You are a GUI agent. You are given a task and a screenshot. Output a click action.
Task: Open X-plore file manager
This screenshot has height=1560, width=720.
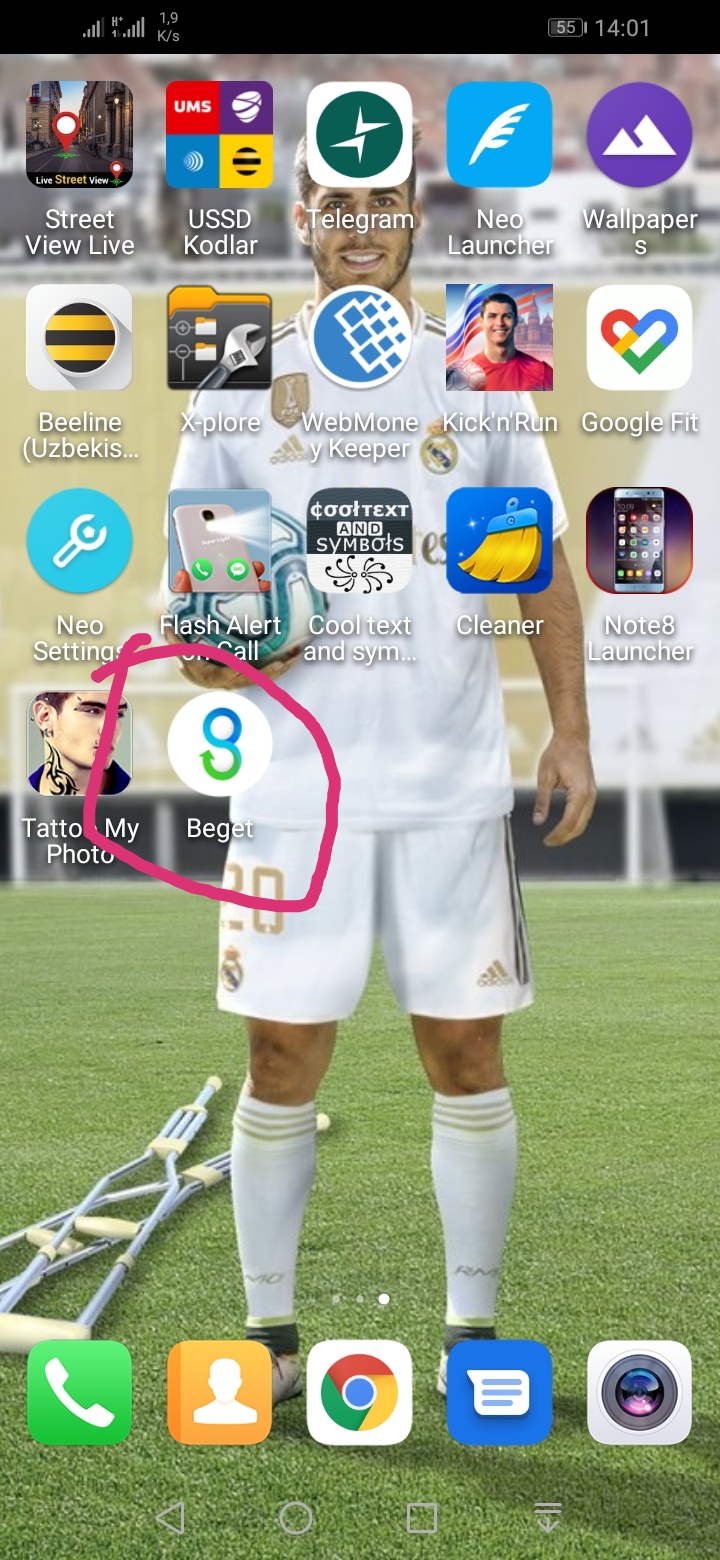pos(219,338)
